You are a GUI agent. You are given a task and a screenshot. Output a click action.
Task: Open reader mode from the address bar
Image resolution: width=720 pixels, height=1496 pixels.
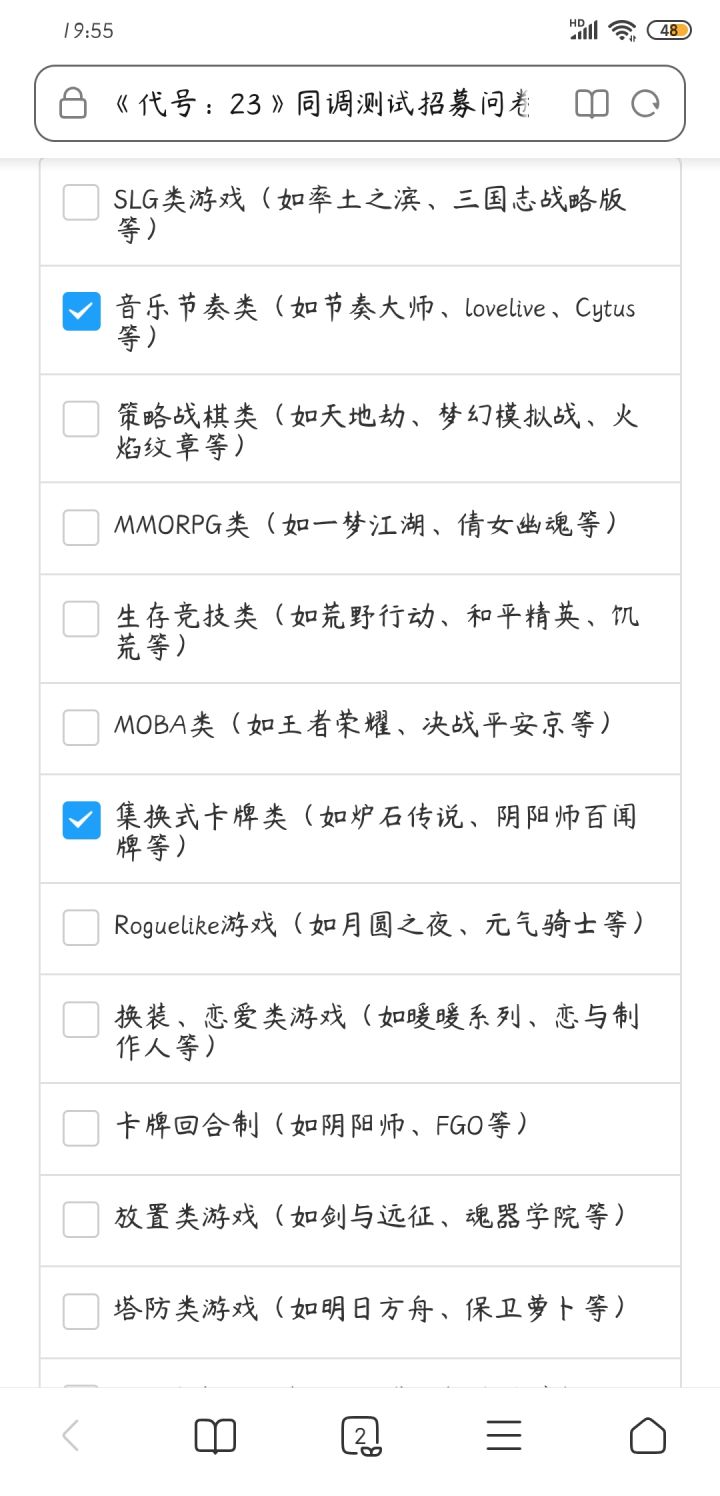[591, 104]
